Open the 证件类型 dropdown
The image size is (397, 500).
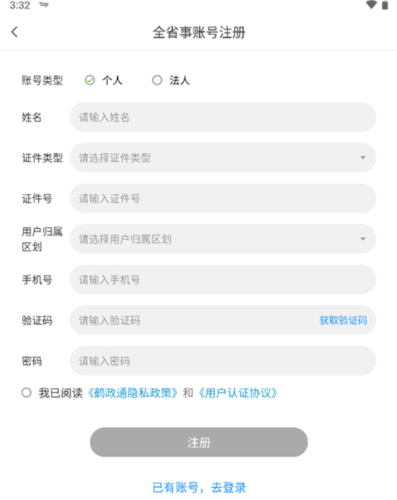[x=223, y=158]
